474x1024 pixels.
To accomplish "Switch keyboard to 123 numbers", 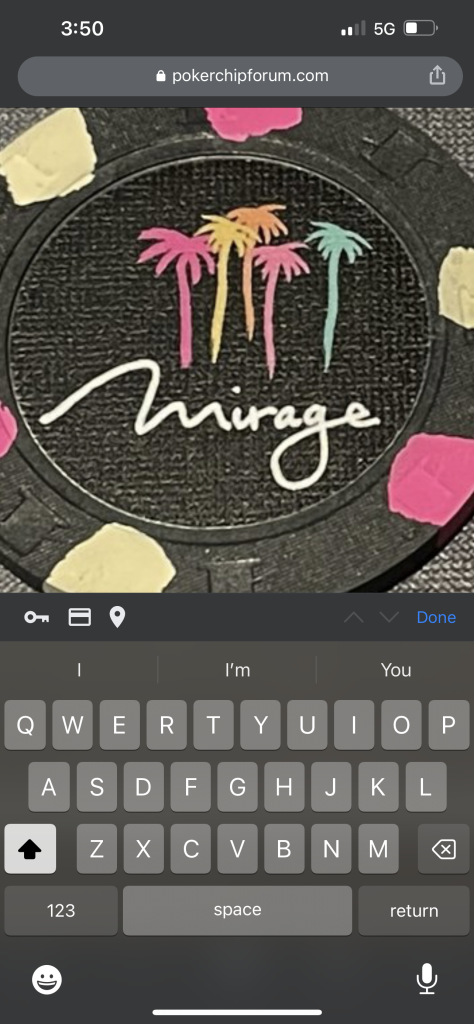I will tap(61, 910).
